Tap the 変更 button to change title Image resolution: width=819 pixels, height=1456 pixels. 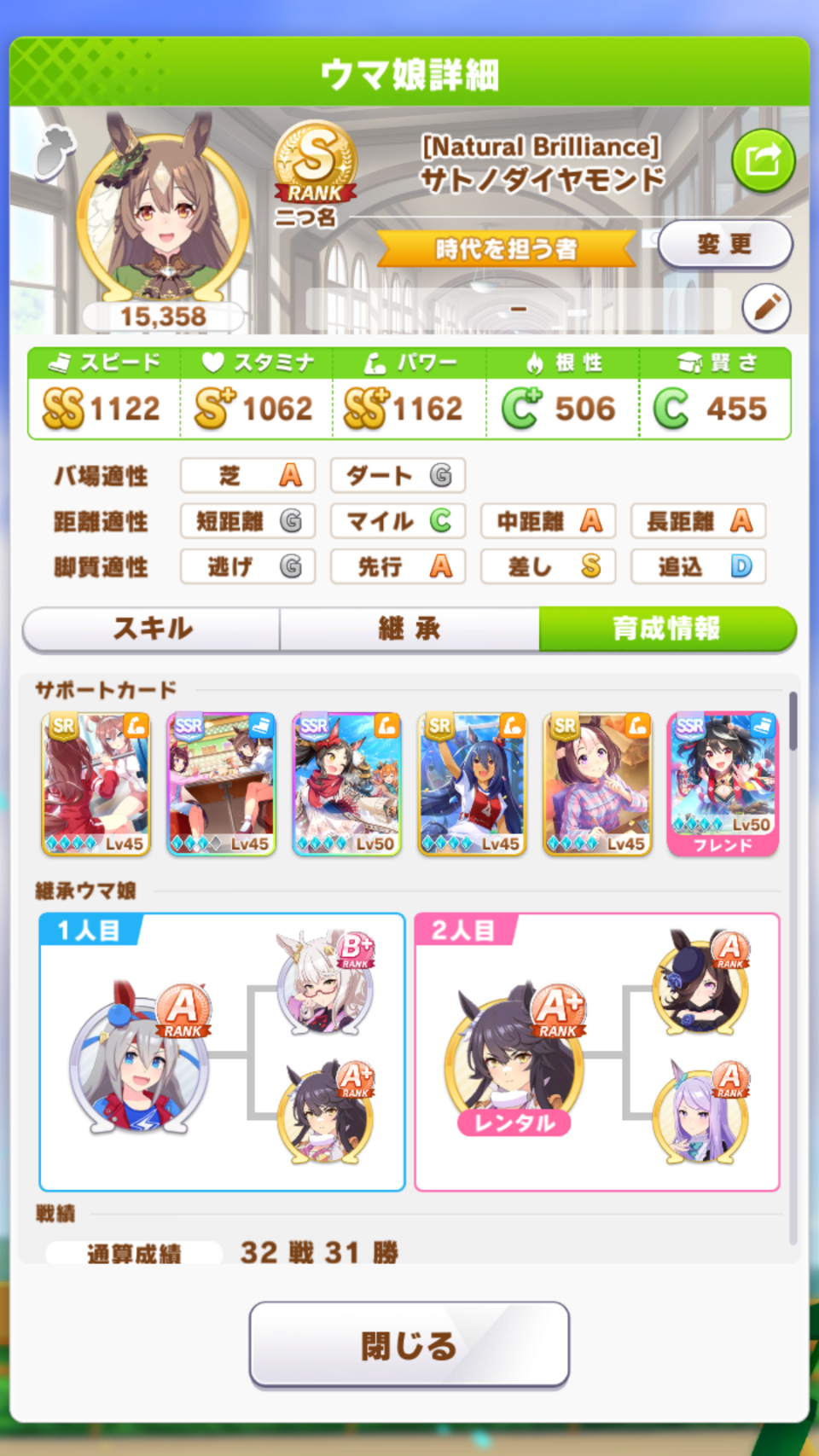tap(724, 245)
